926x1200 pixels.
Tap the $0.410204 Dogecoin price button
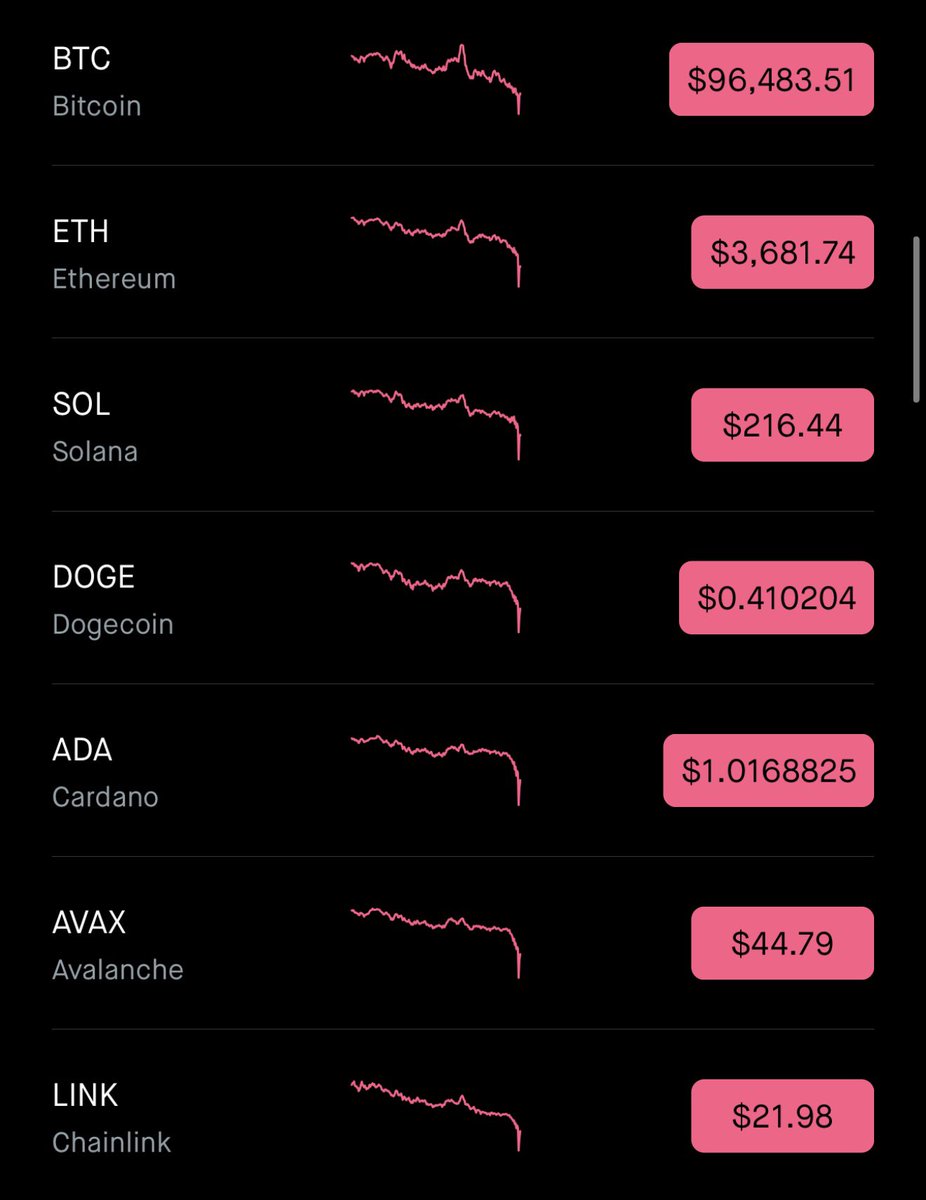[x=776, y=598]
